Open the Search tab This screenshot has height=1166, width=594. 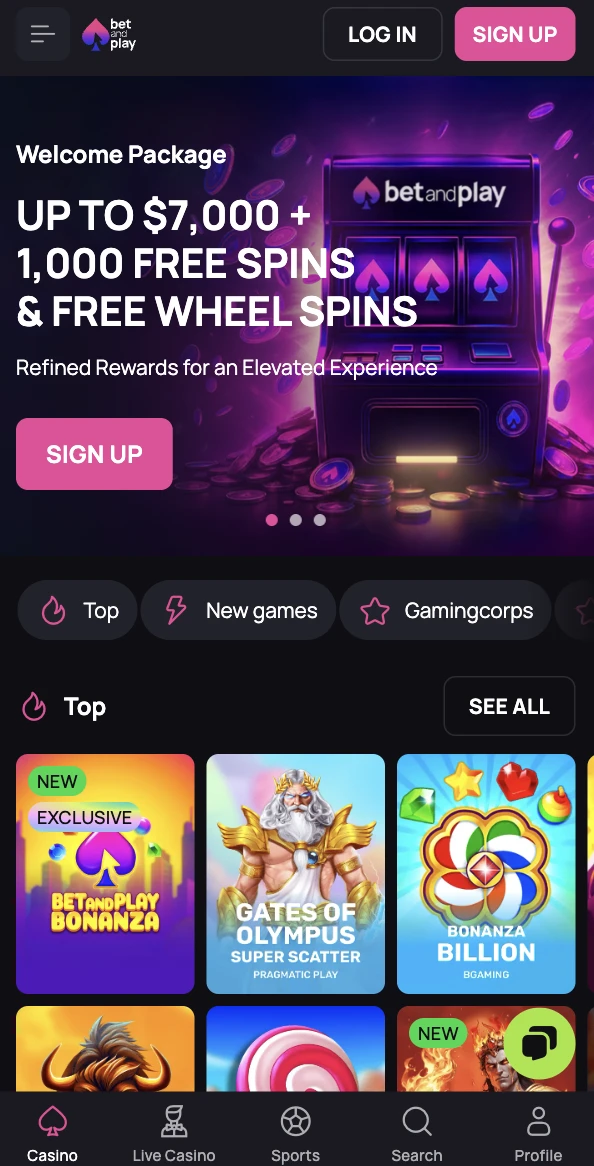(x=417, y=1133)
